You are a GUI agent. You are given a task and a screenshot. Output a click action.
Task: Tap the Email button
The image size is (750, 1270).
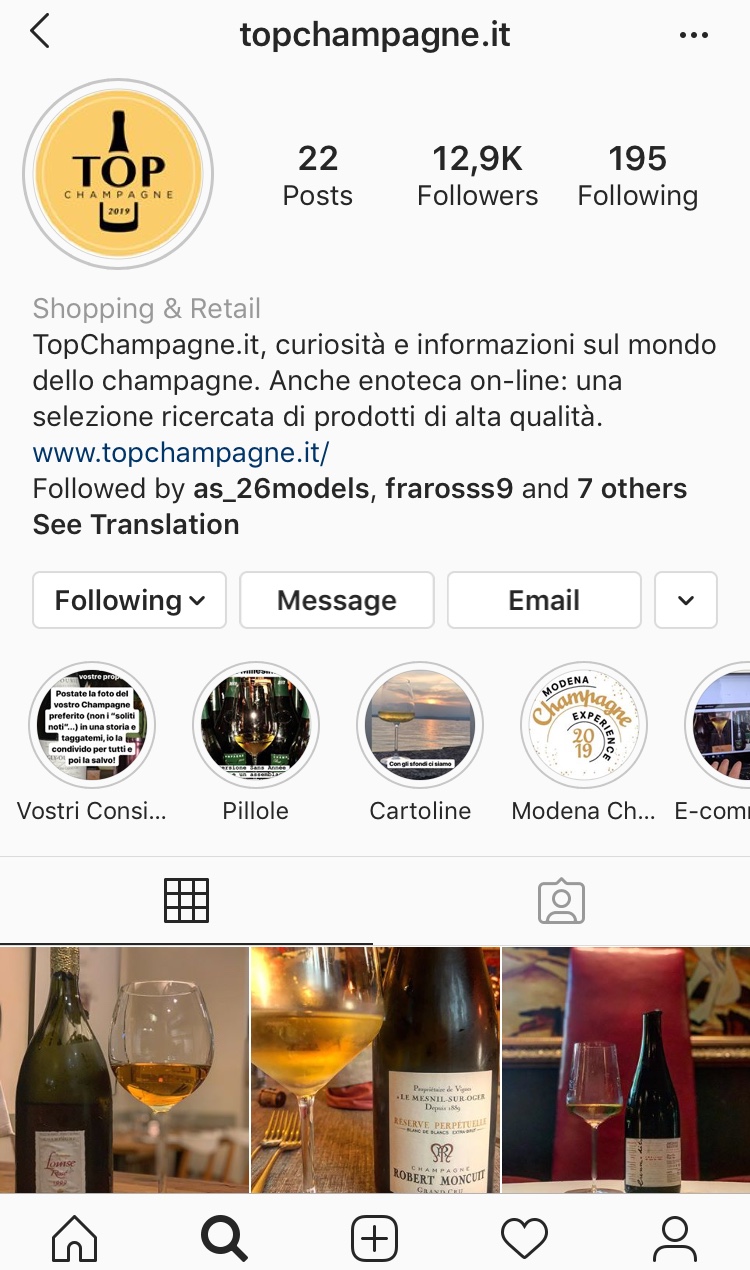[x=544, y=600]
